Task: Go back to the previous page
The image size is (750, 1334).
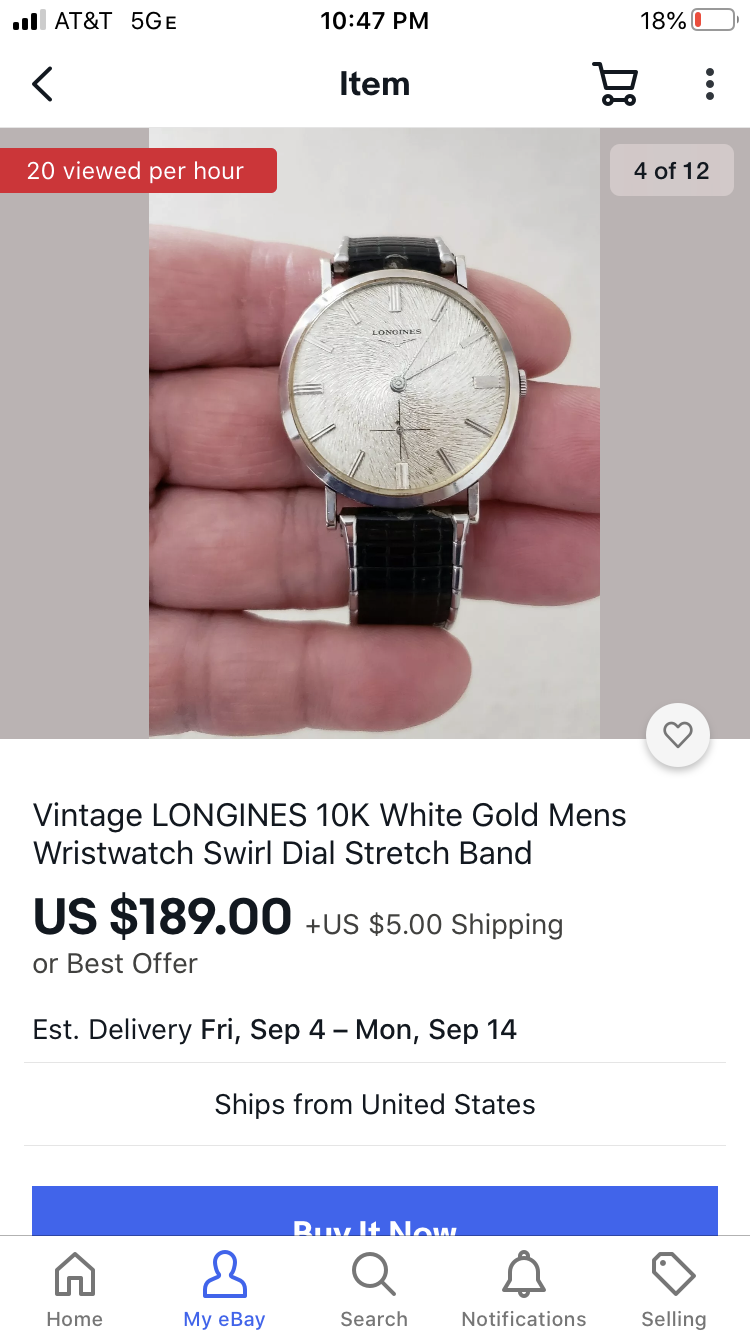Action: (42, 85)
